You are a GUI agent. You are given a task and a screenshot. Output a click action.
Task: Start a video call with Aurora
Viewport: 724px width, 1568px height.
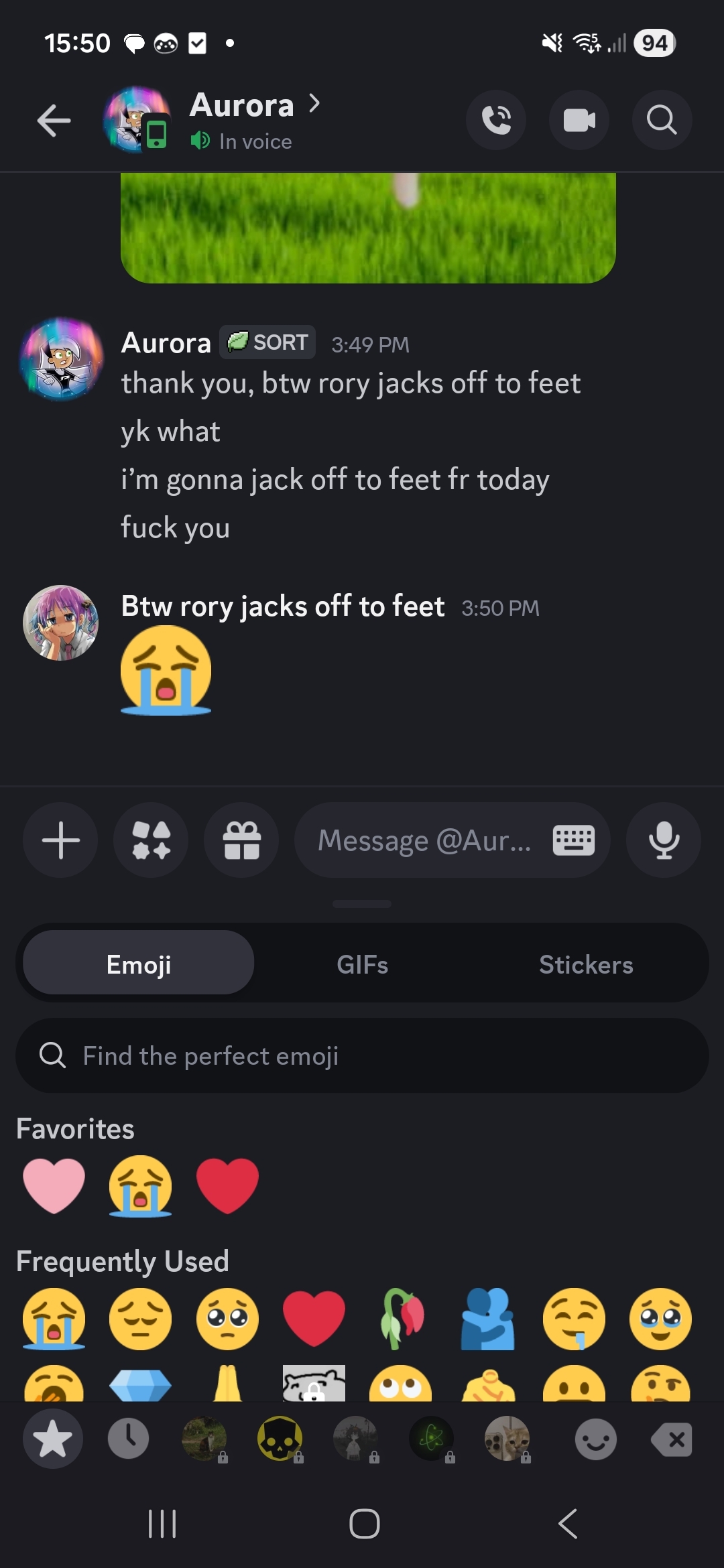click(579, 121)
